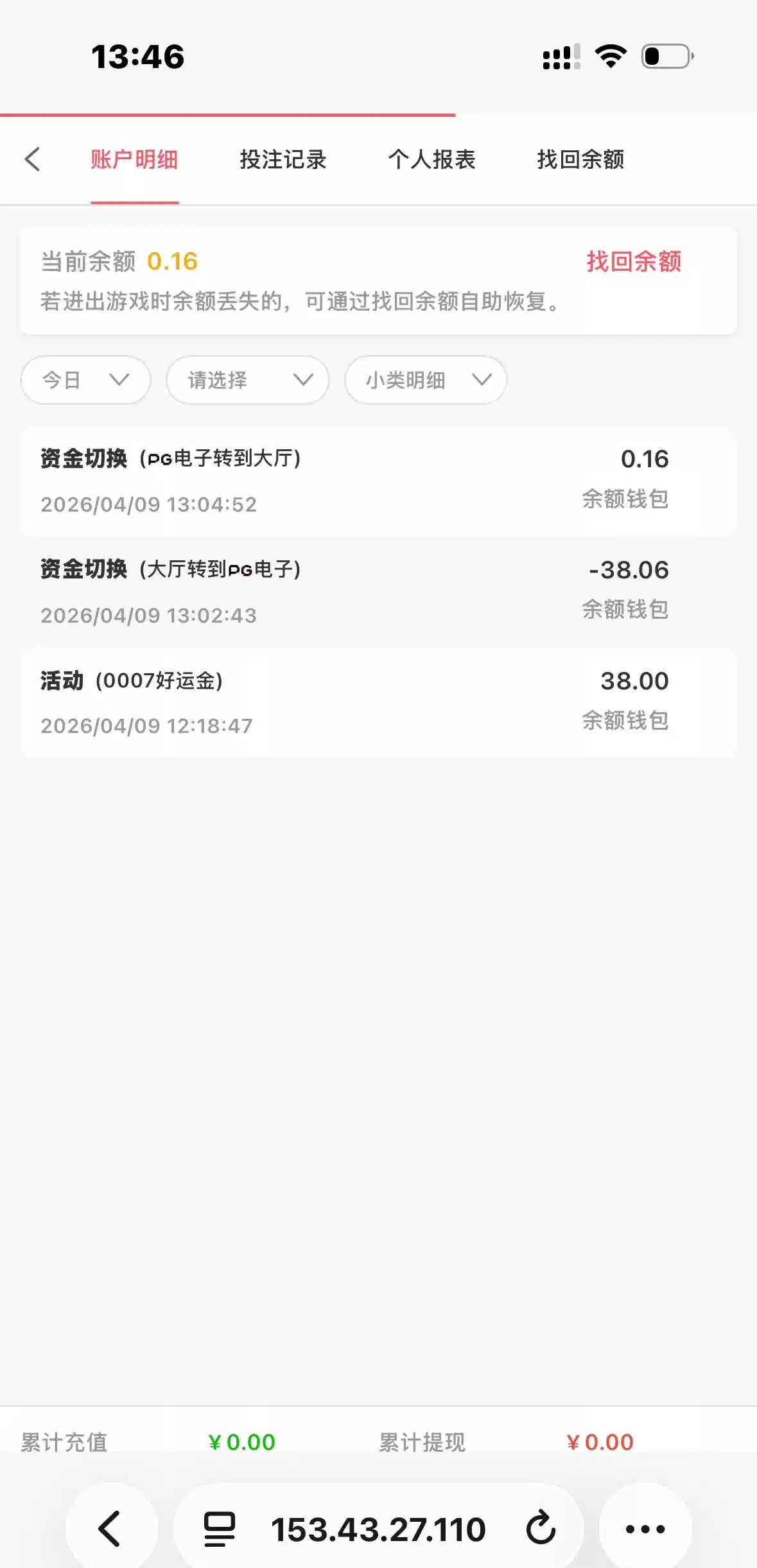757x1568 pixels.
Task: Expand the 小类明细 dropdown
Action: coord(426,380)
